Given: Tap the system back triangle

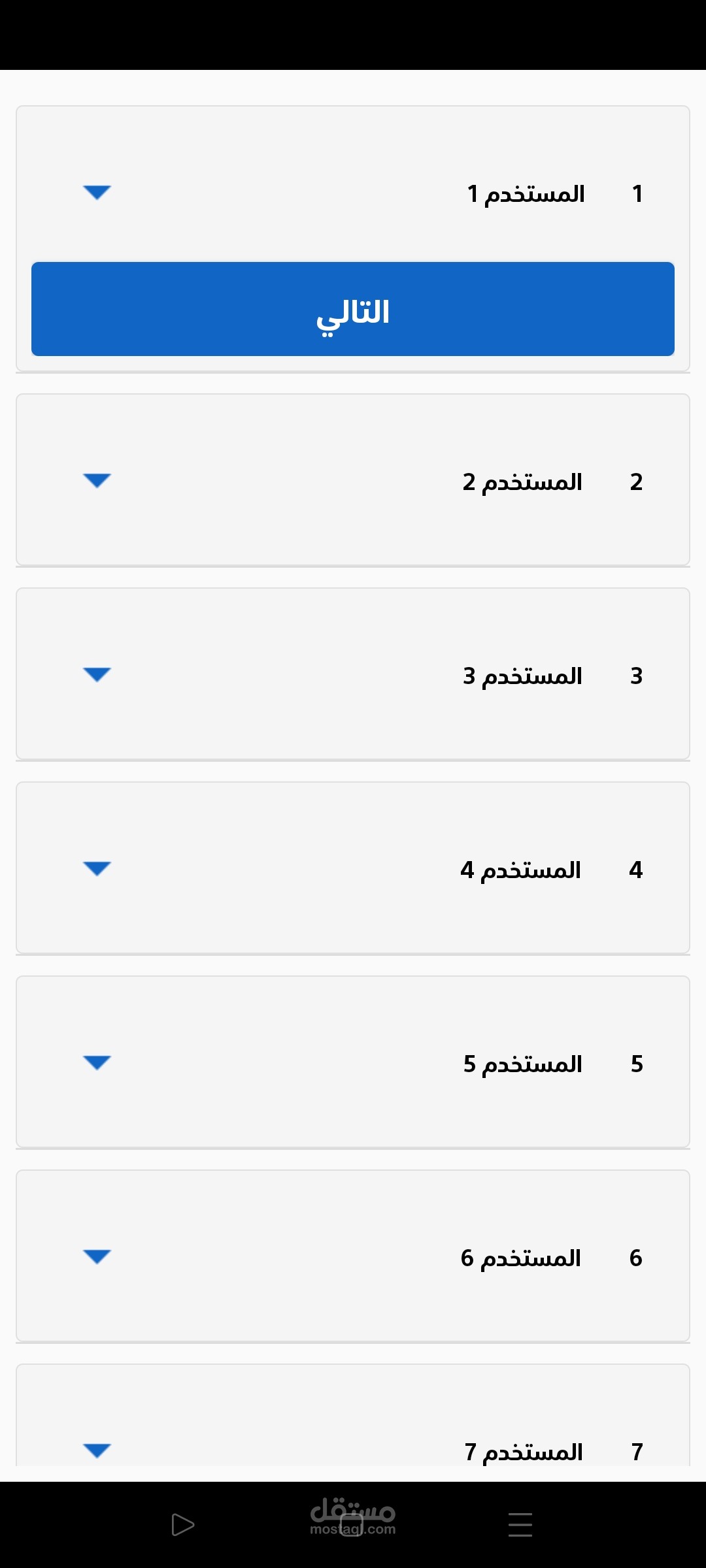Looking at the screenshot, I should [182, 1525].
